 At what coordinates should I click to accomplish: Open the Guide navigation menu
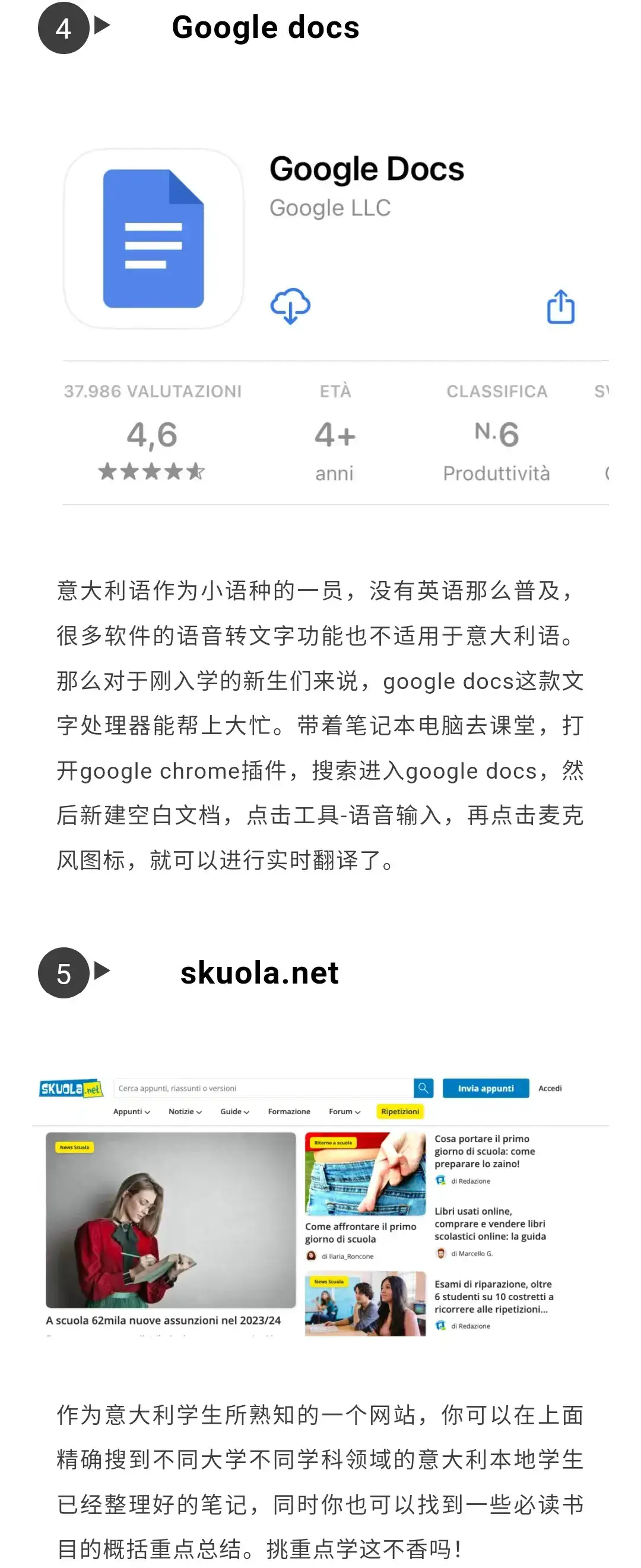[233, 1111]
